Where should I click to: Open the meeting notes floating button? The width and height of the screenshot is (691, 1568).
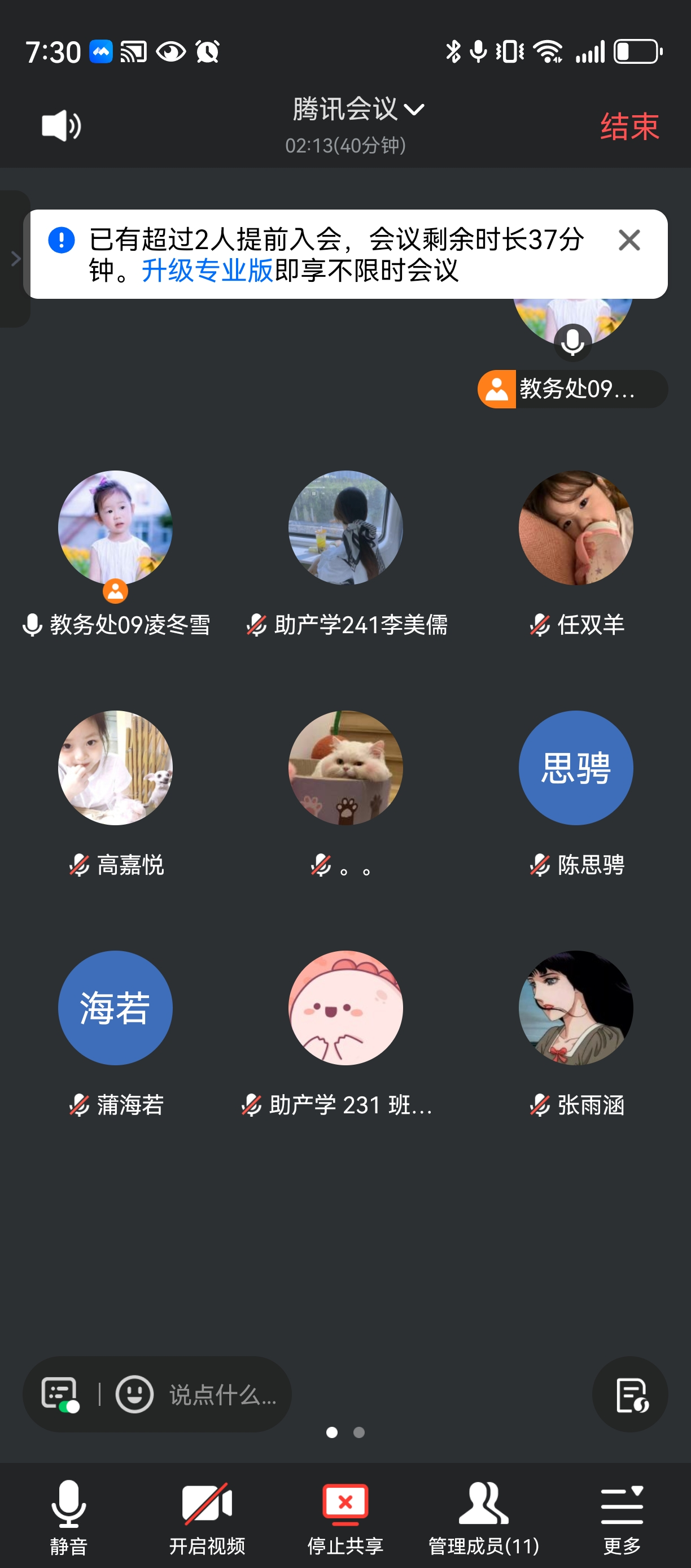point(630,1393)
